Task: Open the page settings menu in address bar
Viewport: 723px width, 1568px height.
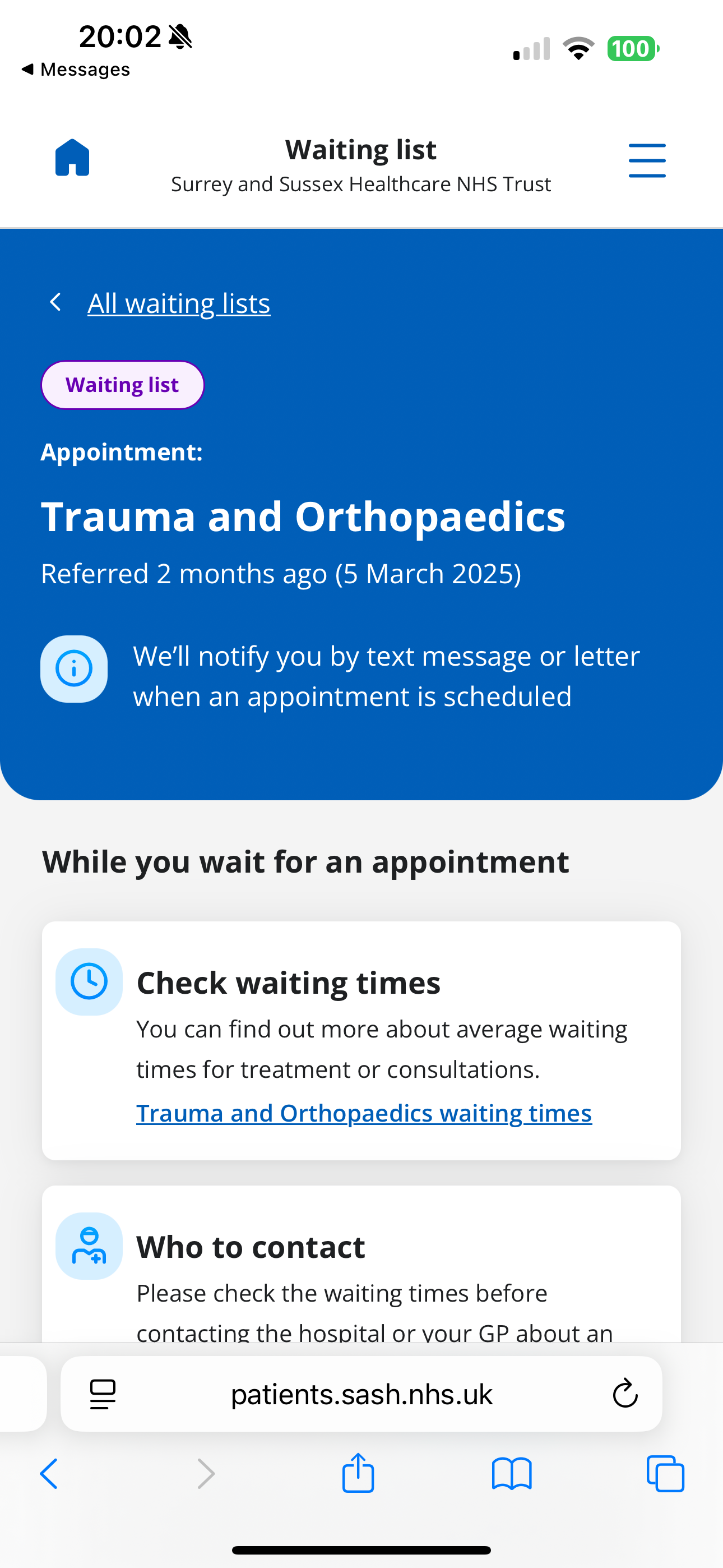Action: click(103, 1395)
